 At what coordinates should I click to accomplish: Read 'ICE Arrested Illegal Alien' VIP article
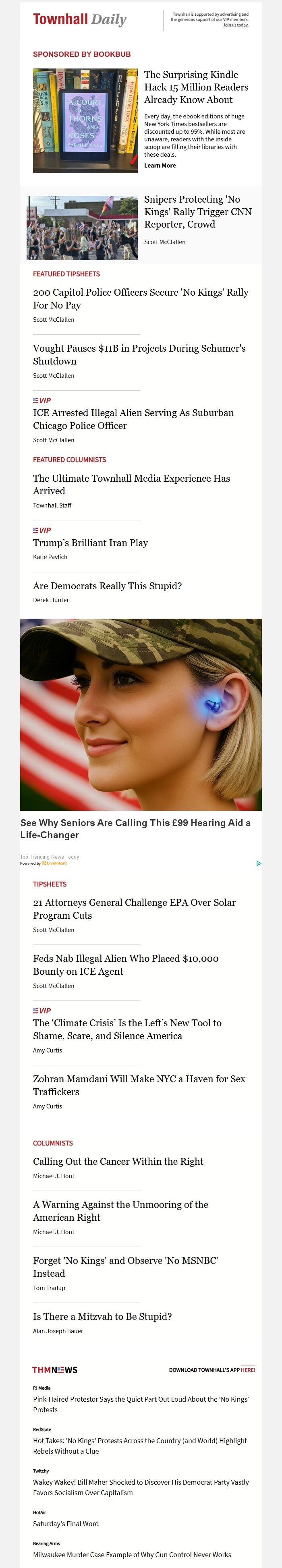pos(133,419)
